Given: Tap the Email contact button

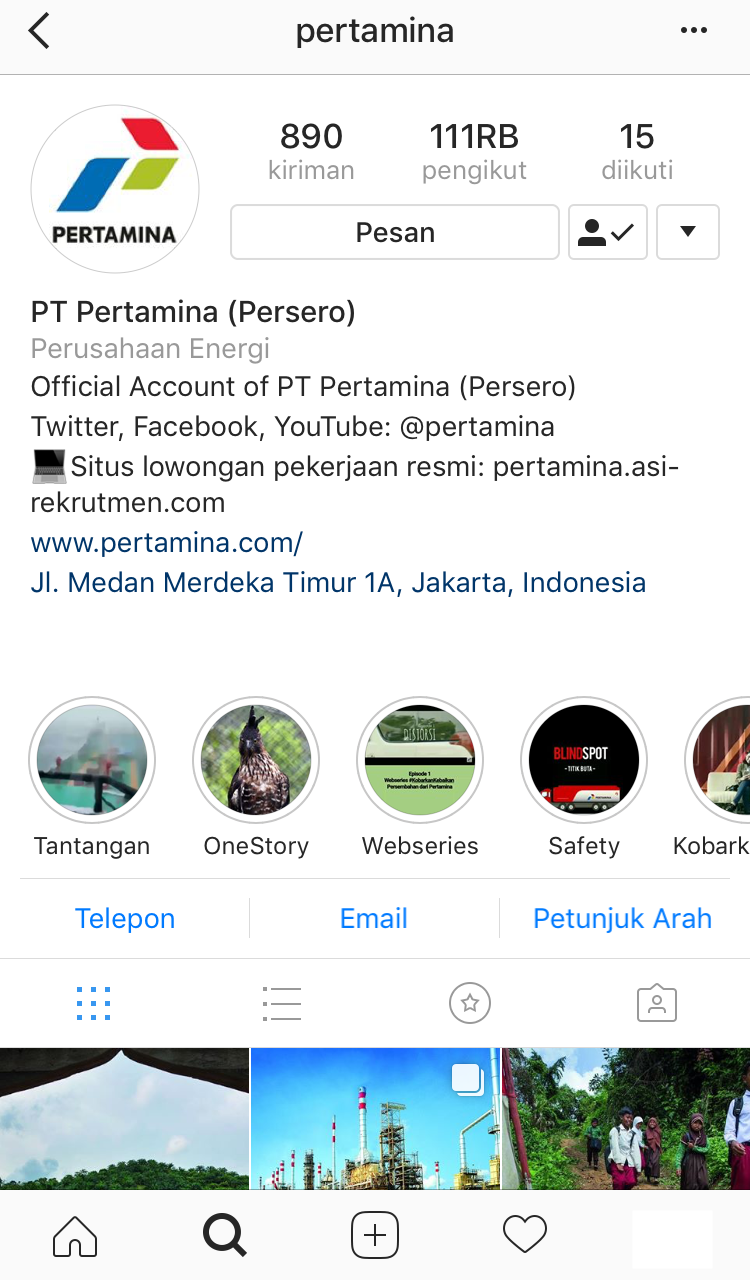Looking at the screenshot, I should [x=374, y=918].
